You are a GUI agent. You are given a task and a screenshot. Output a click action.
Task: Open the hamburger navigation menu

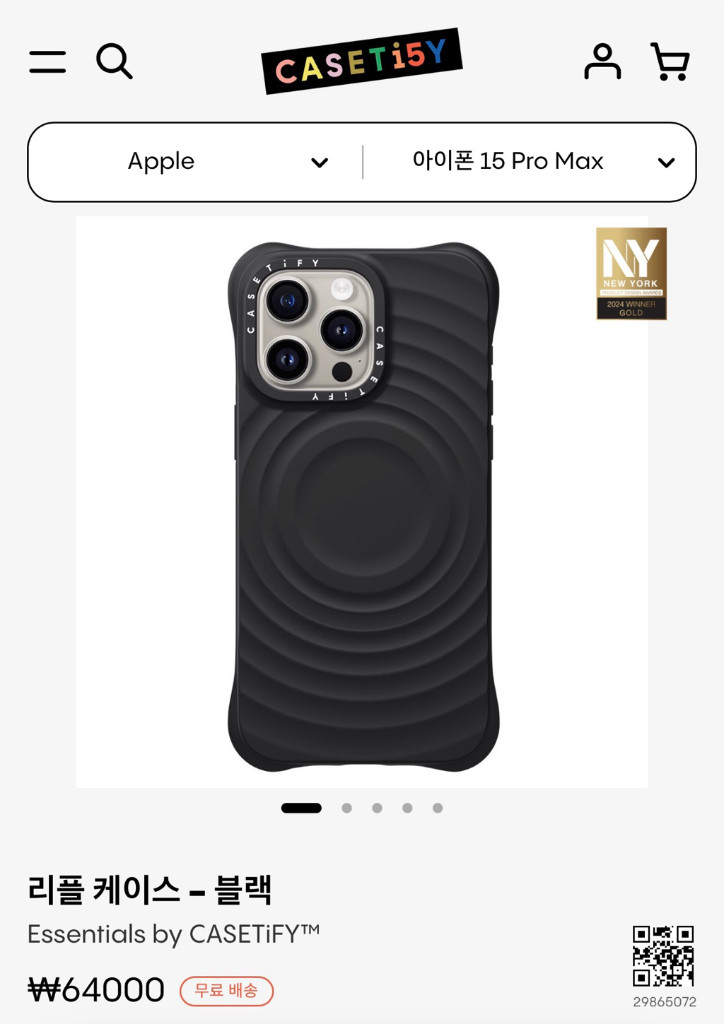(46, 62)
